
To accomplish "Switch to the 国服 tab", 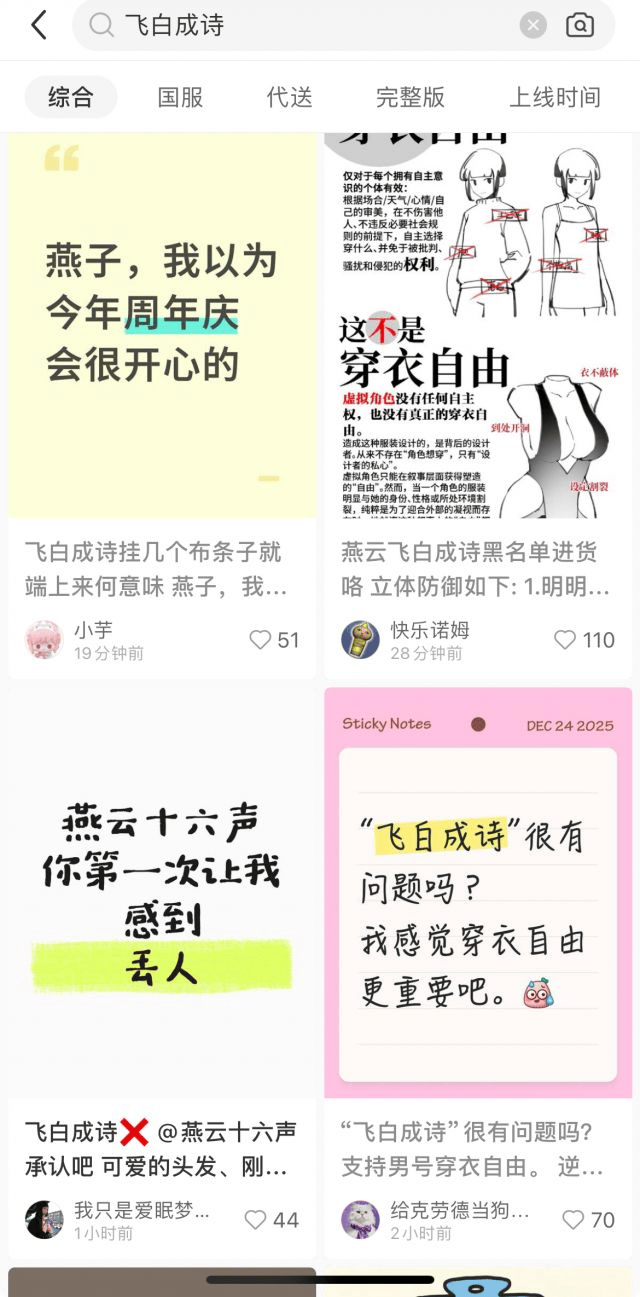I will tap(180, 97).
